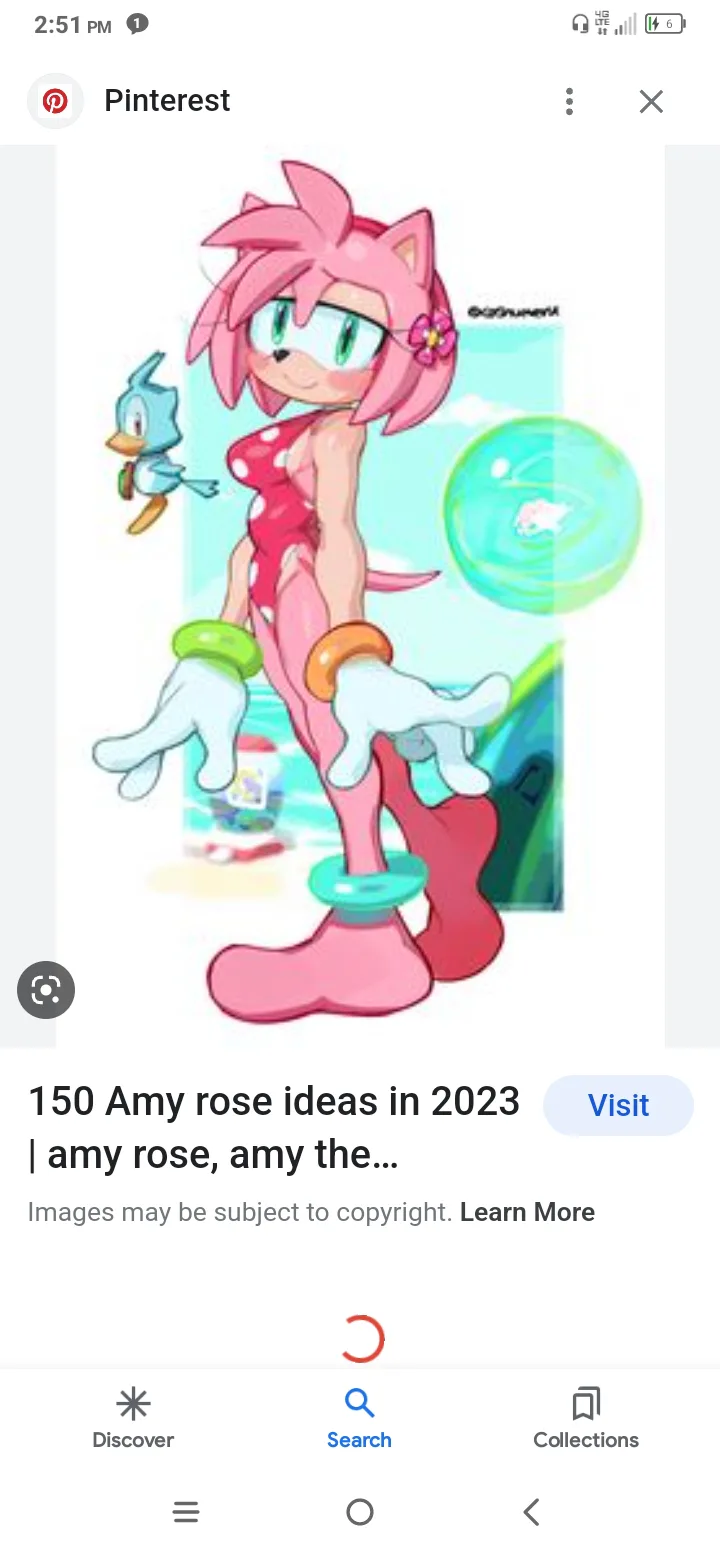This screenshot has height=1560, width=720.
Task: Open the Learn More copyright link
Action: [527, 1212]
